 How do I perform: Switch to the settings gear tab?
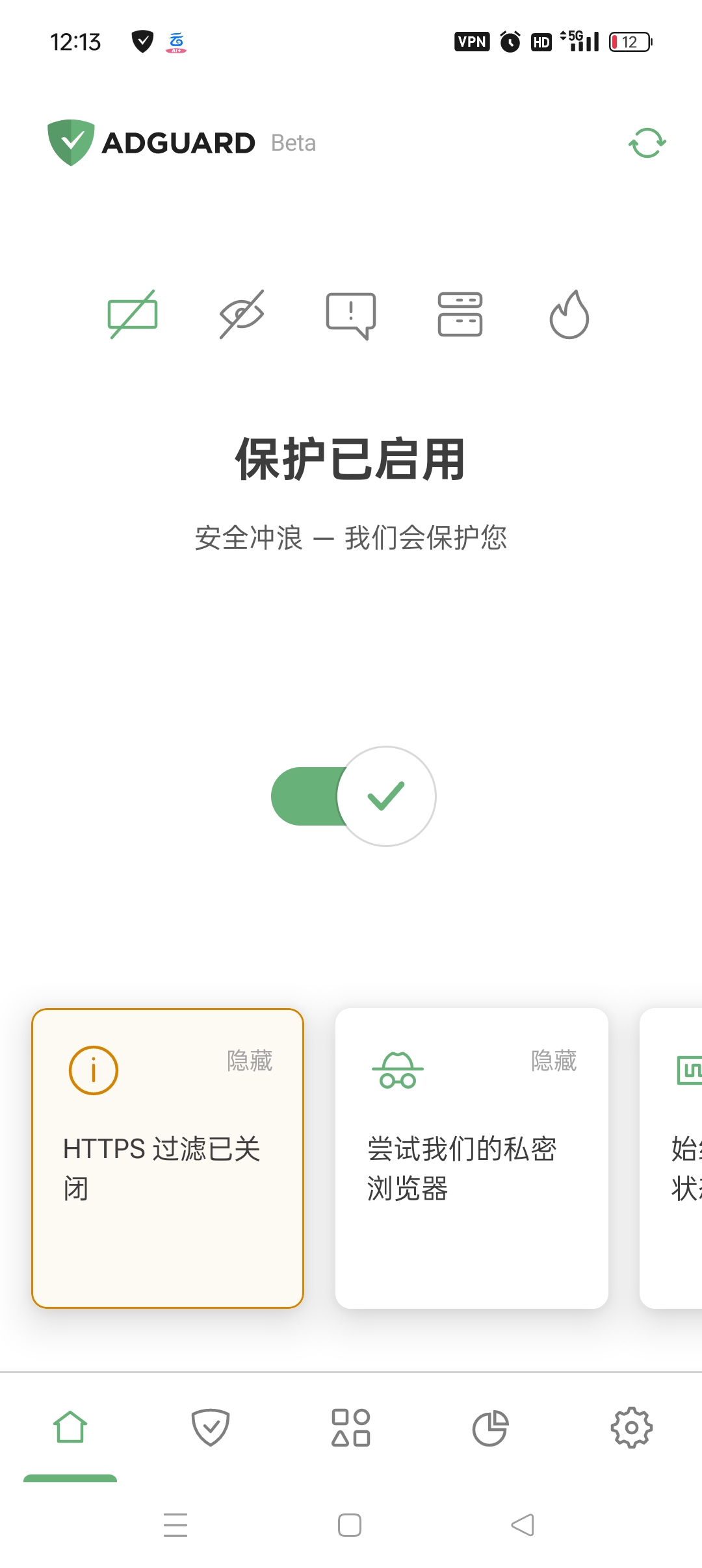(x=631, y=1427)
